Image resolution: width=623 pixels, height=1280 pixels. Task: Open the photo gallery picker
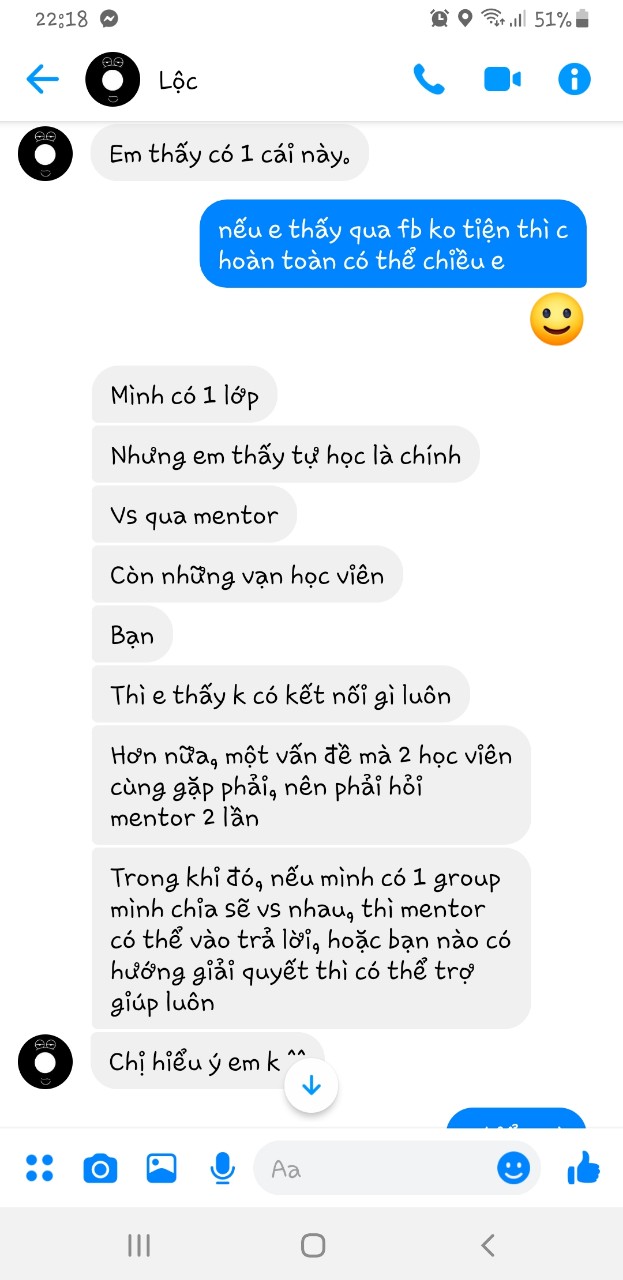[161, 1168]
